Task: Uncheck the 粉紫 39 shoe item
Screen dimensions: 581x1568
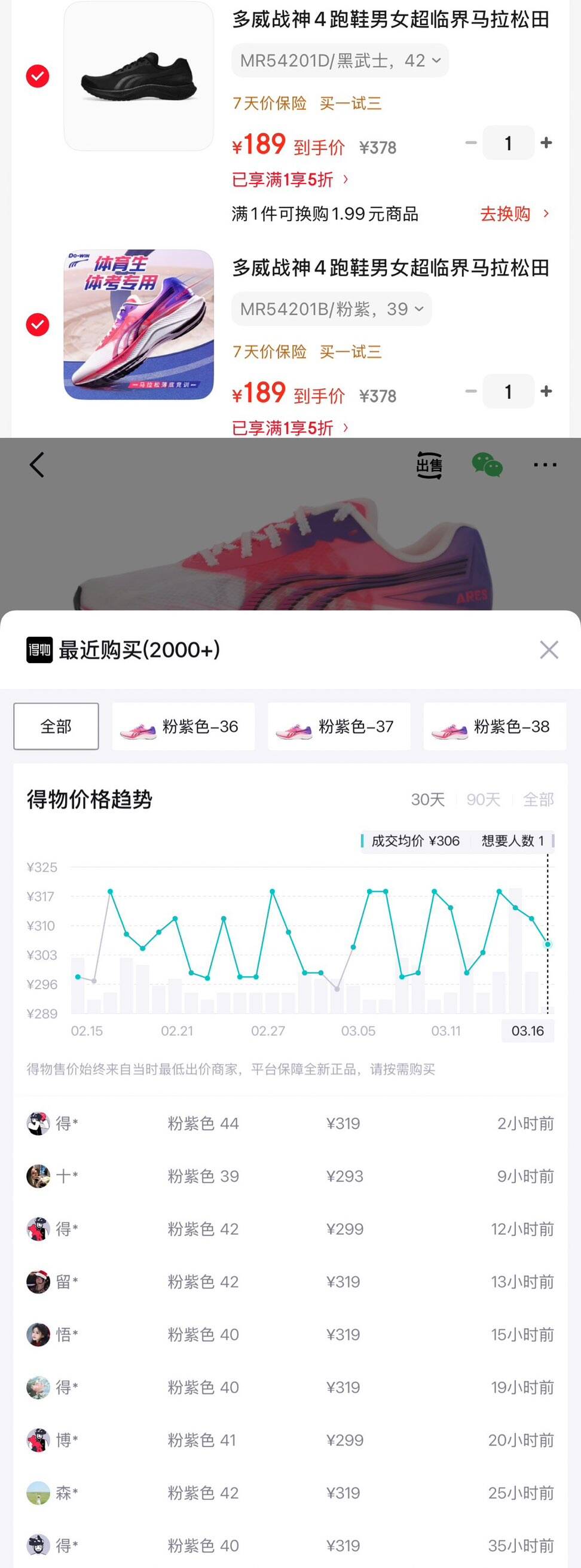Action: [38, 325]
